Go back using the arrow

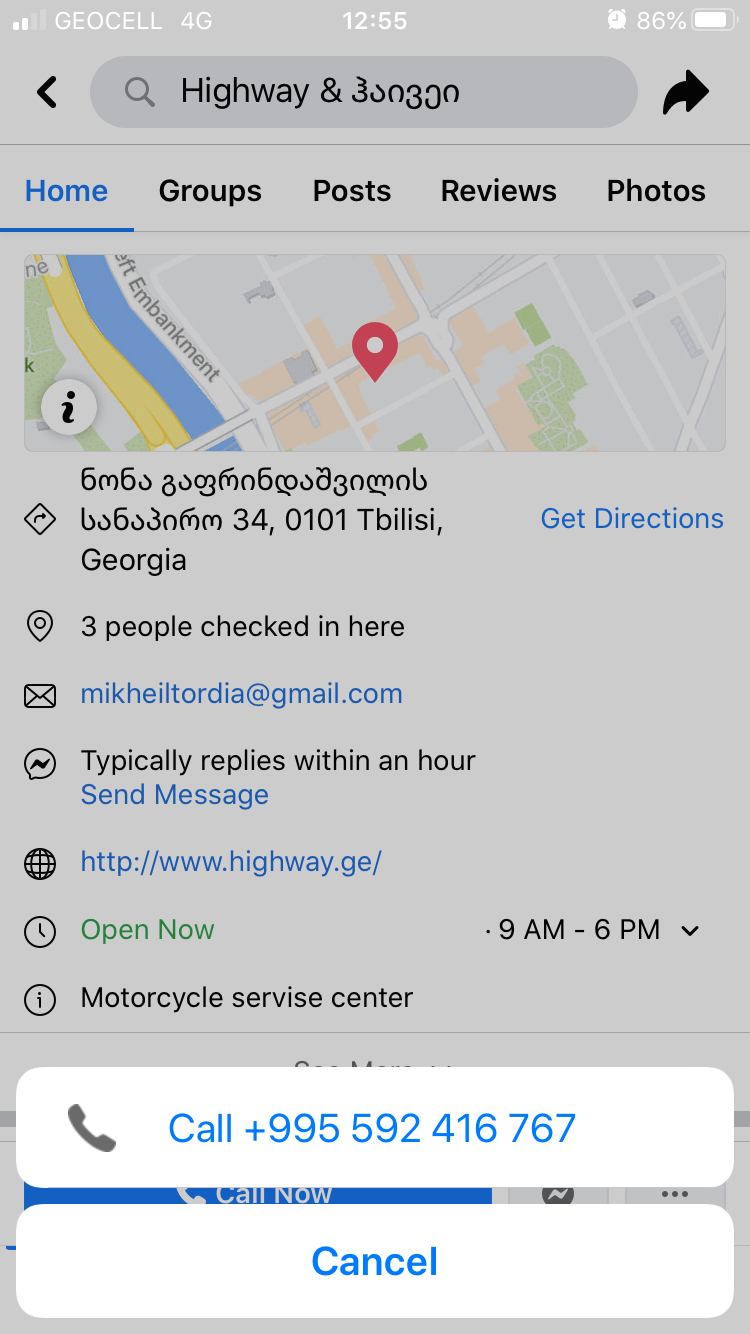(x=47, y=93)
